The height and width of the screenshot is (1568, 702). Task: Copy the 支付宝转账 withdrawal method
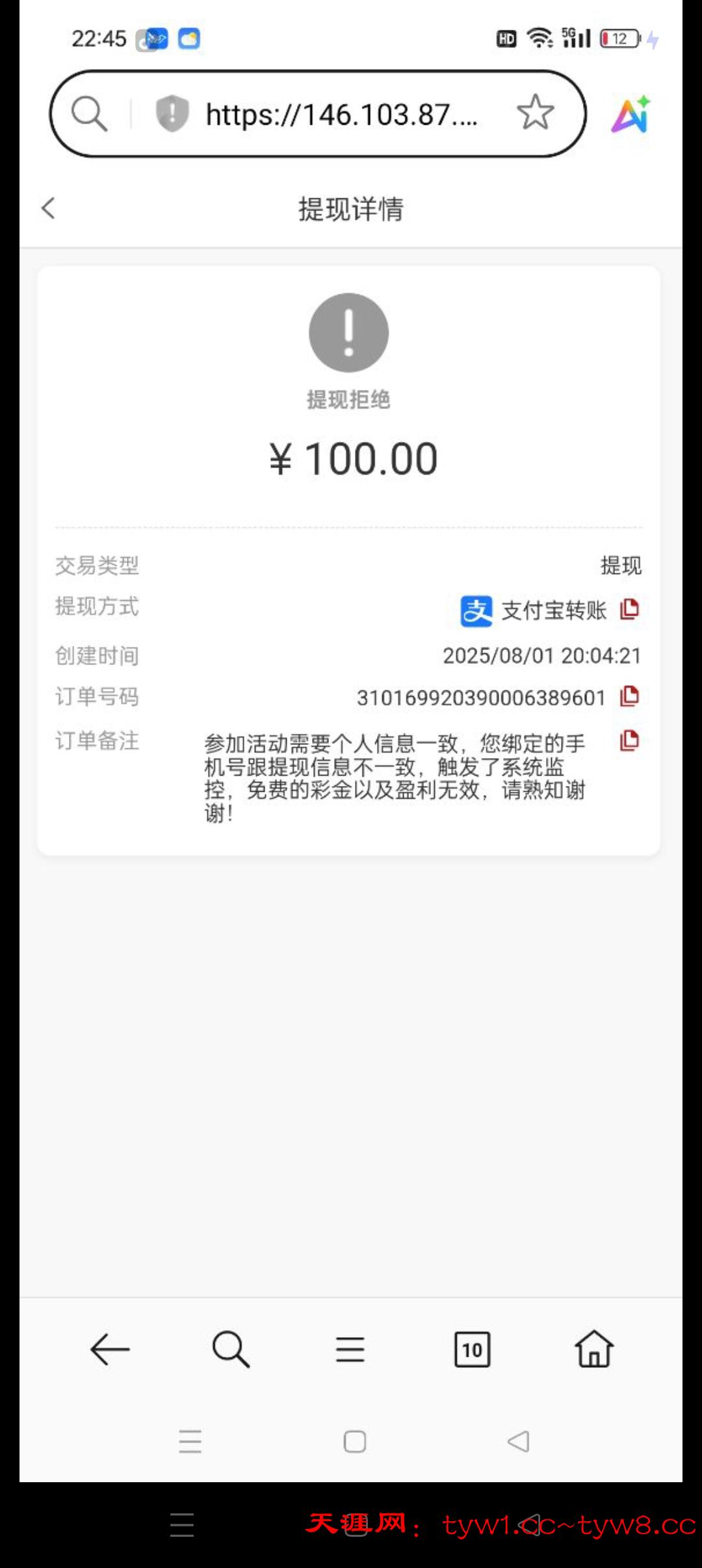tap(629, 609)
